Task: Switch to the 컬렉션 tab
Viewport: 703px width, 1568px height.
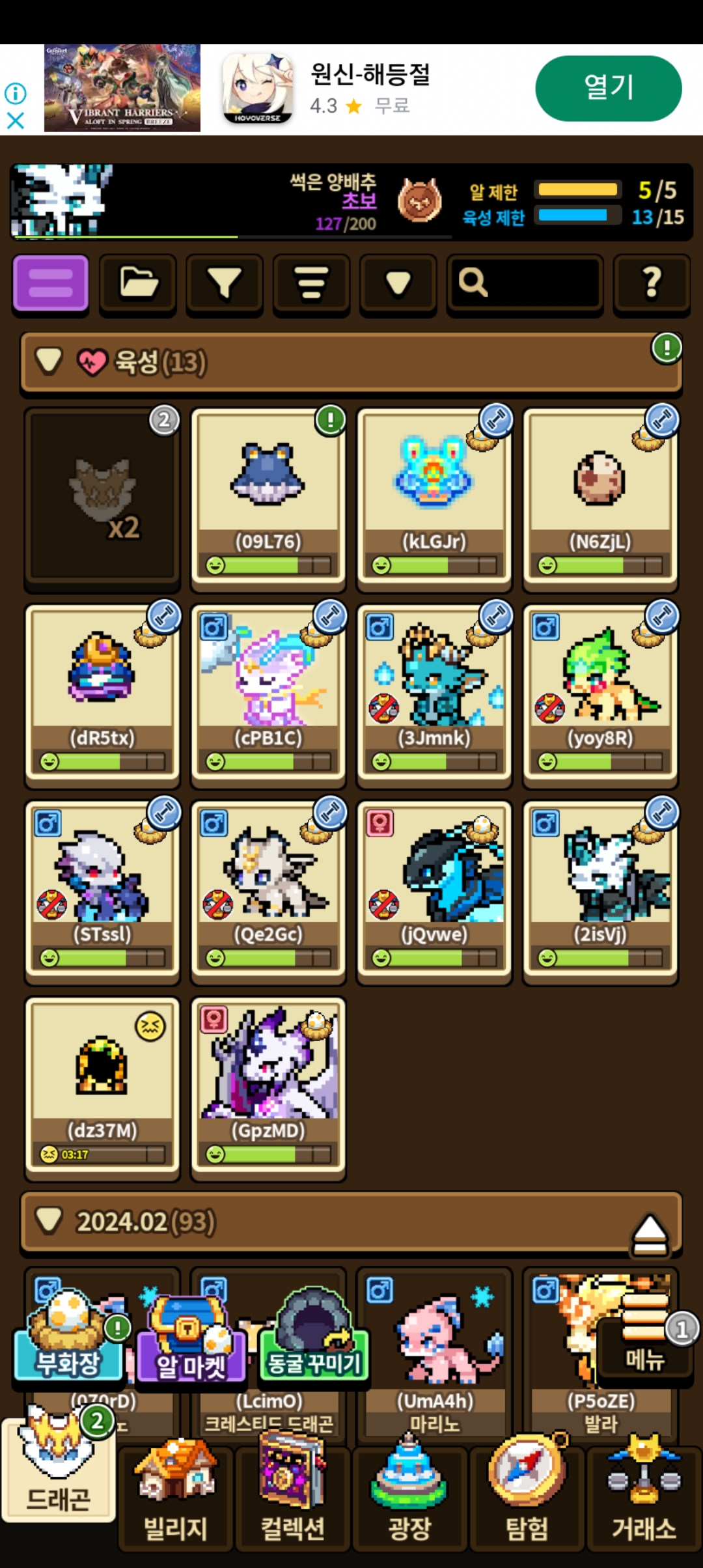Action: tap(293, 1498)
